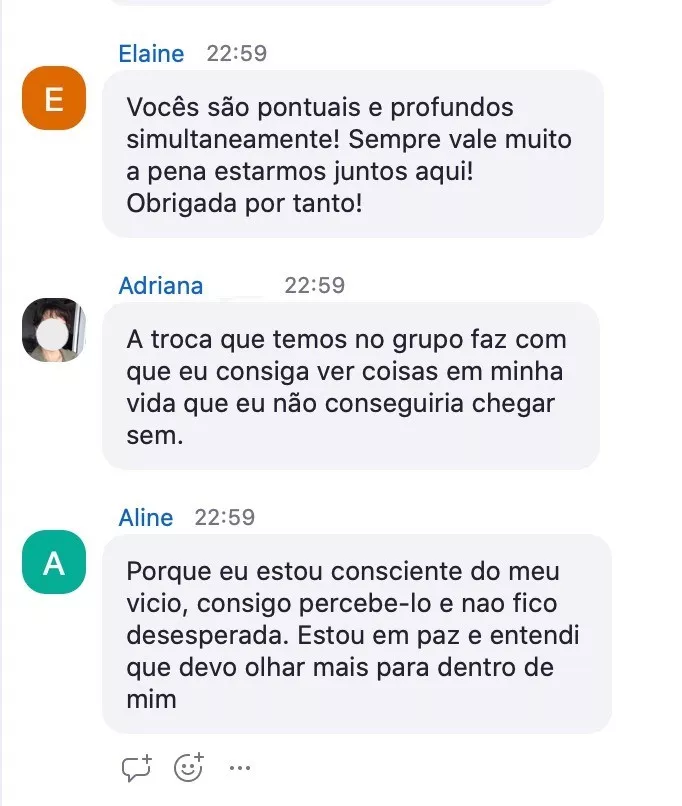Viewport: 682px width, 806px height.
Task: Add an emoji reaction to Aline's message
Action: pos(188,767)
